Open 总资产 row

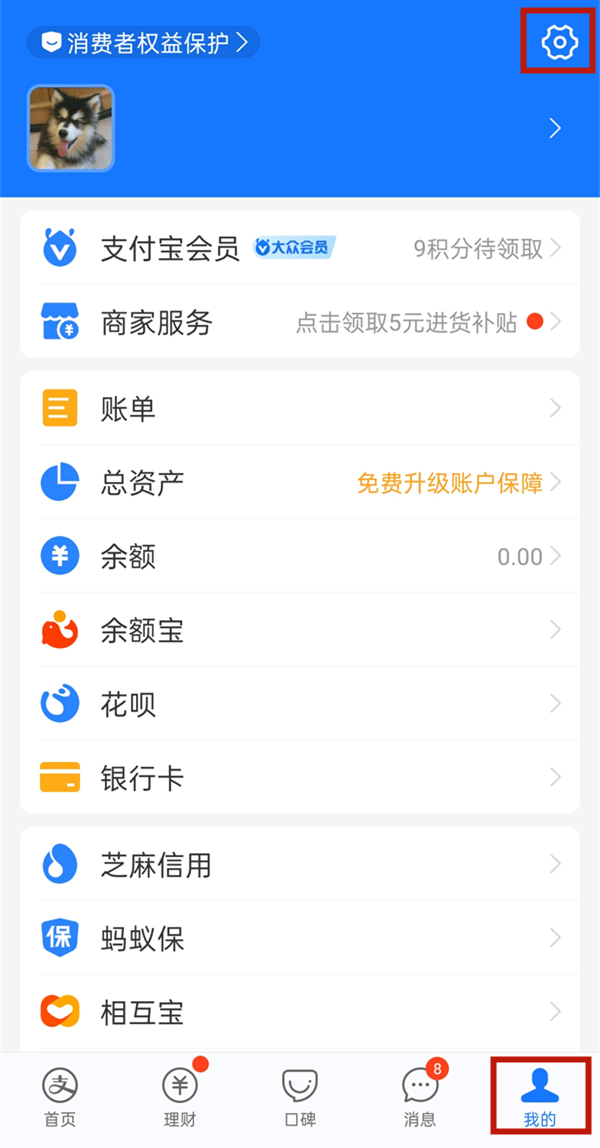click(300, 482)
